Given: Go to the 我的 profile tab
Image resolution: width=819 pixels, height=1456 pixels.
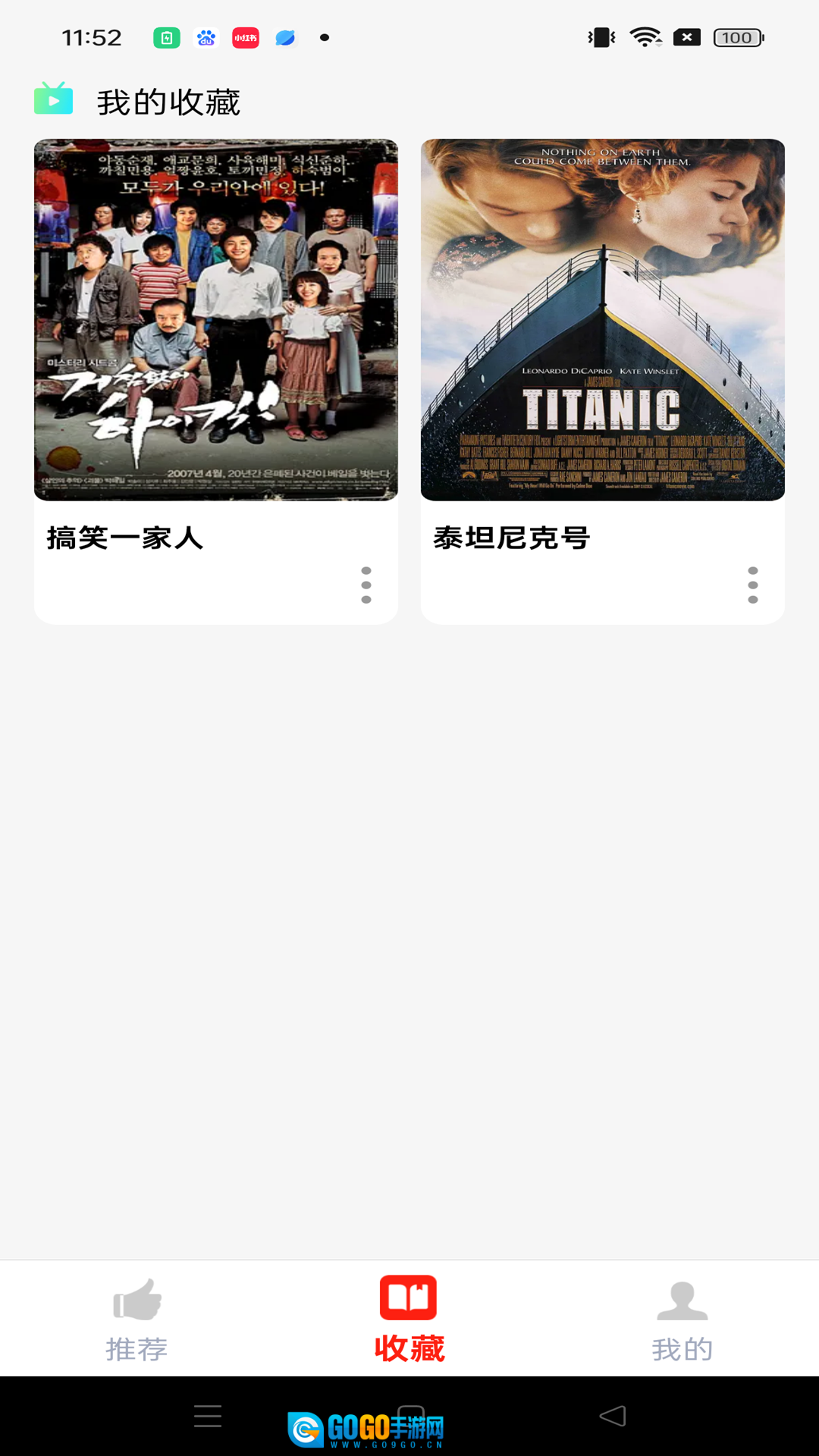Looking at the screenshot, I should coord(682,1319).
